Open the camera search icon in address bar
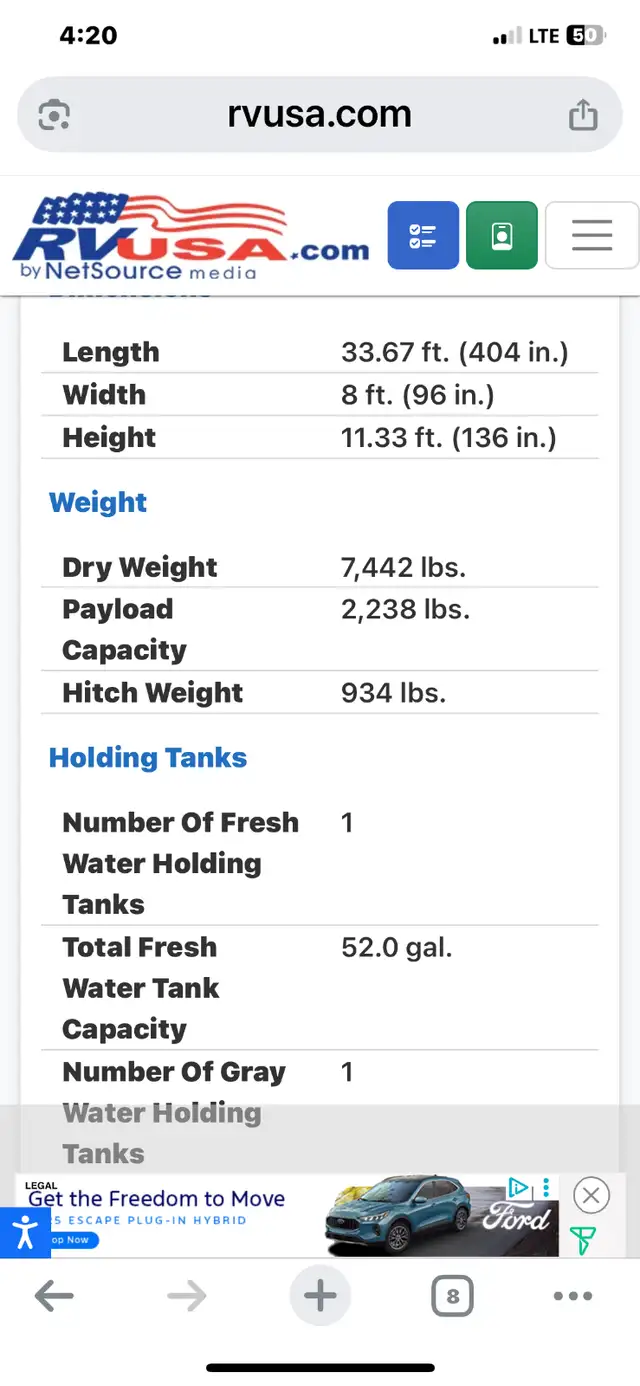This screenshot has width=640, height=1386. pos(54,116)
